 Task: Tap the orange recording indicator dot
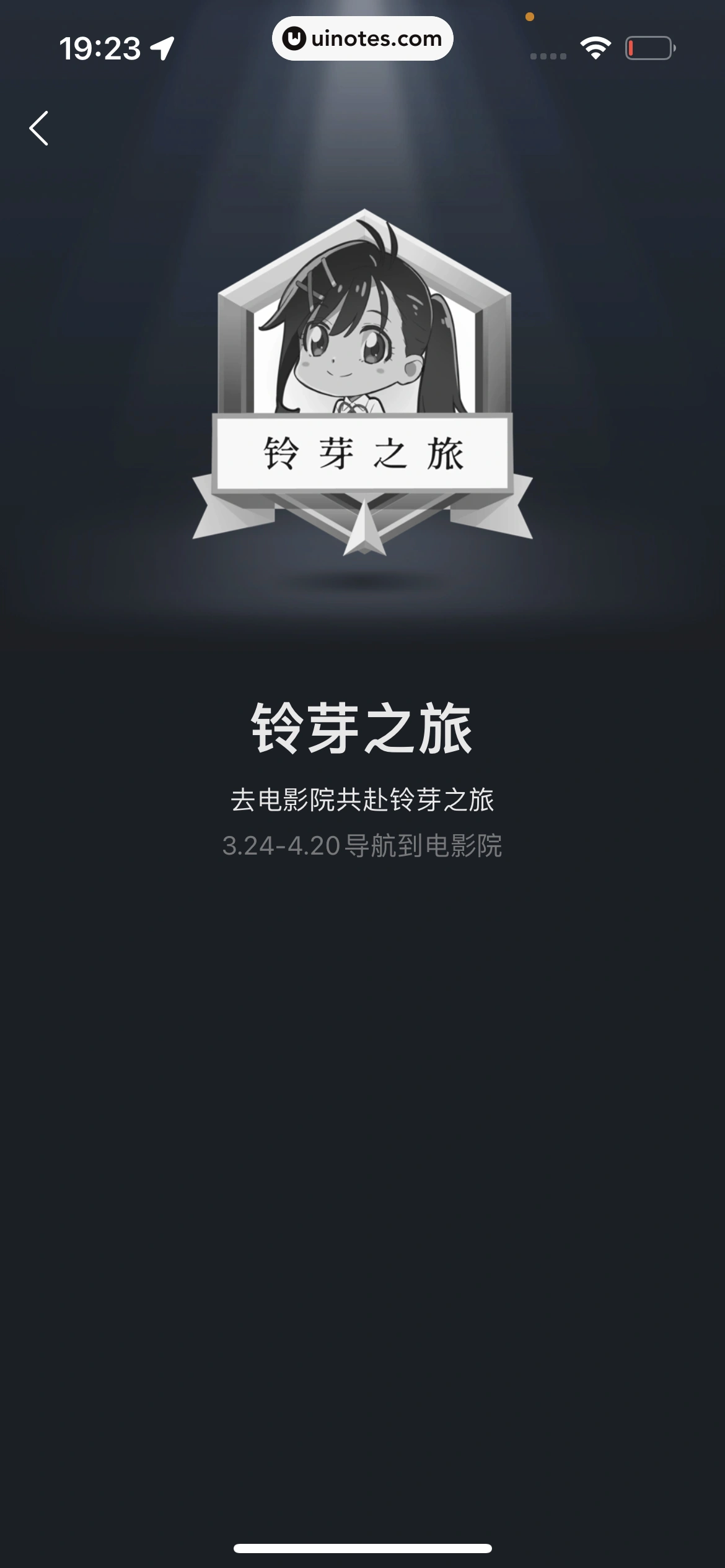tap(529, 17)
